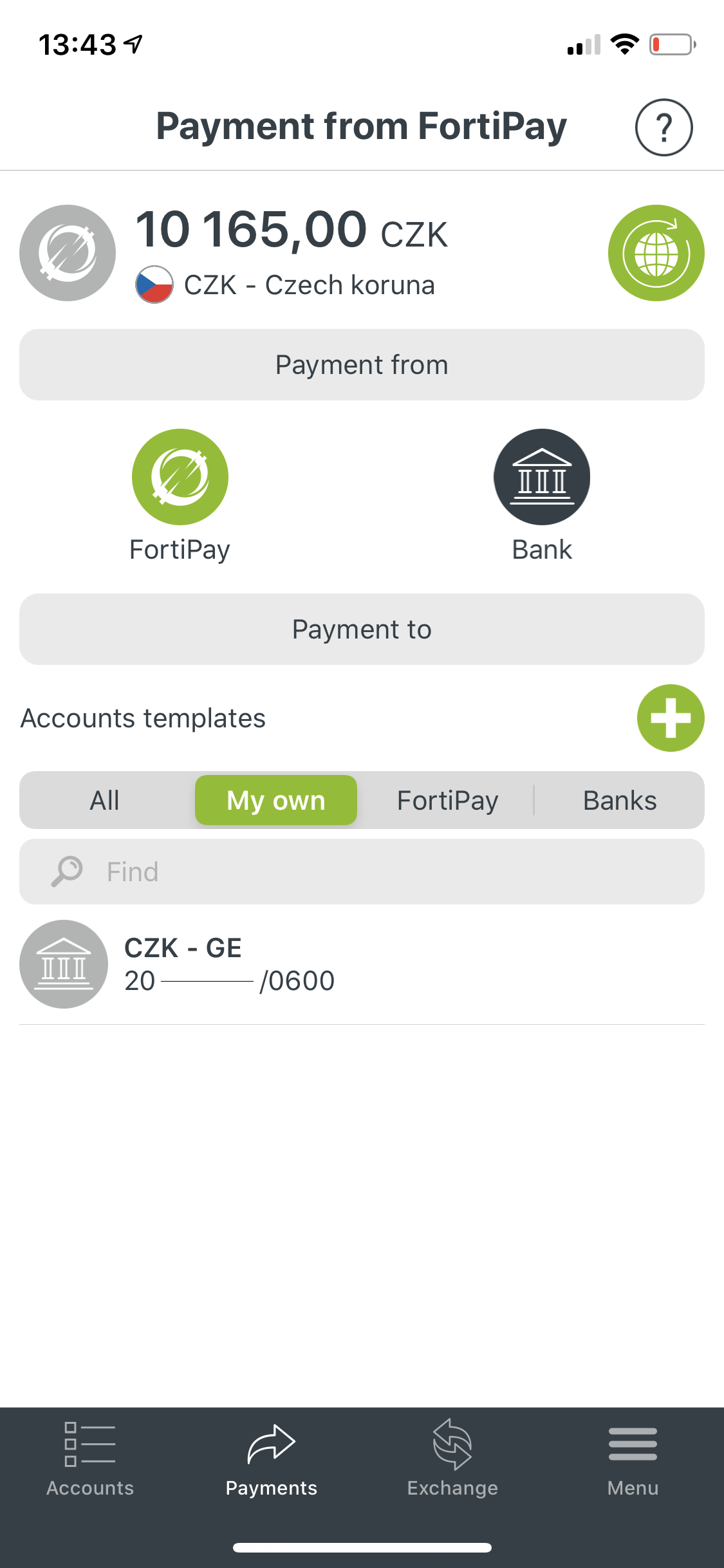Image resolution: width=724 pixels, height=1568 pixels.
Task: Tap the grey FortiPay account icon
Action: coord(68,252)
